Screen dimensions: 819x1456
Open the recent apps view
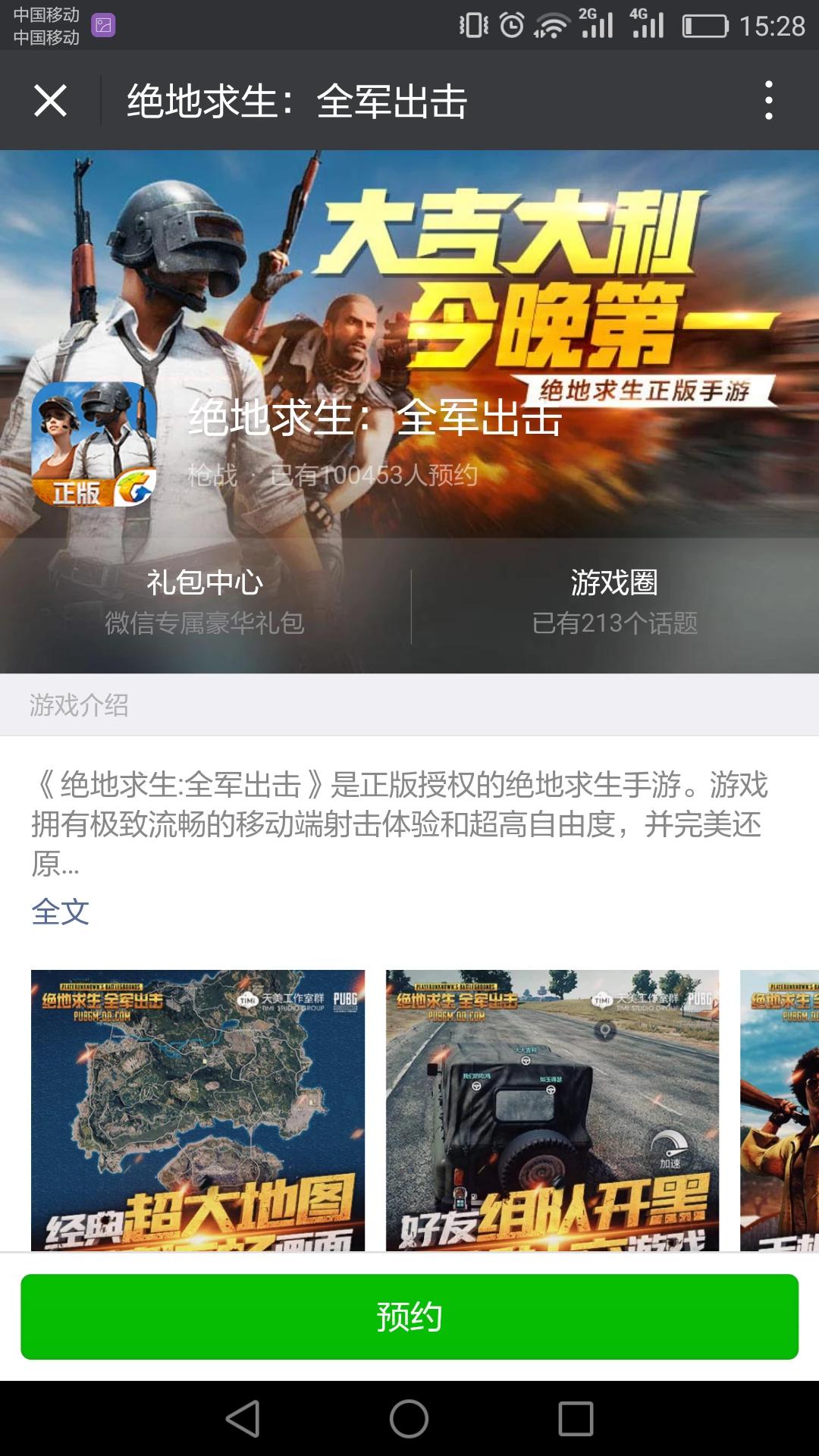[576, 1418]
